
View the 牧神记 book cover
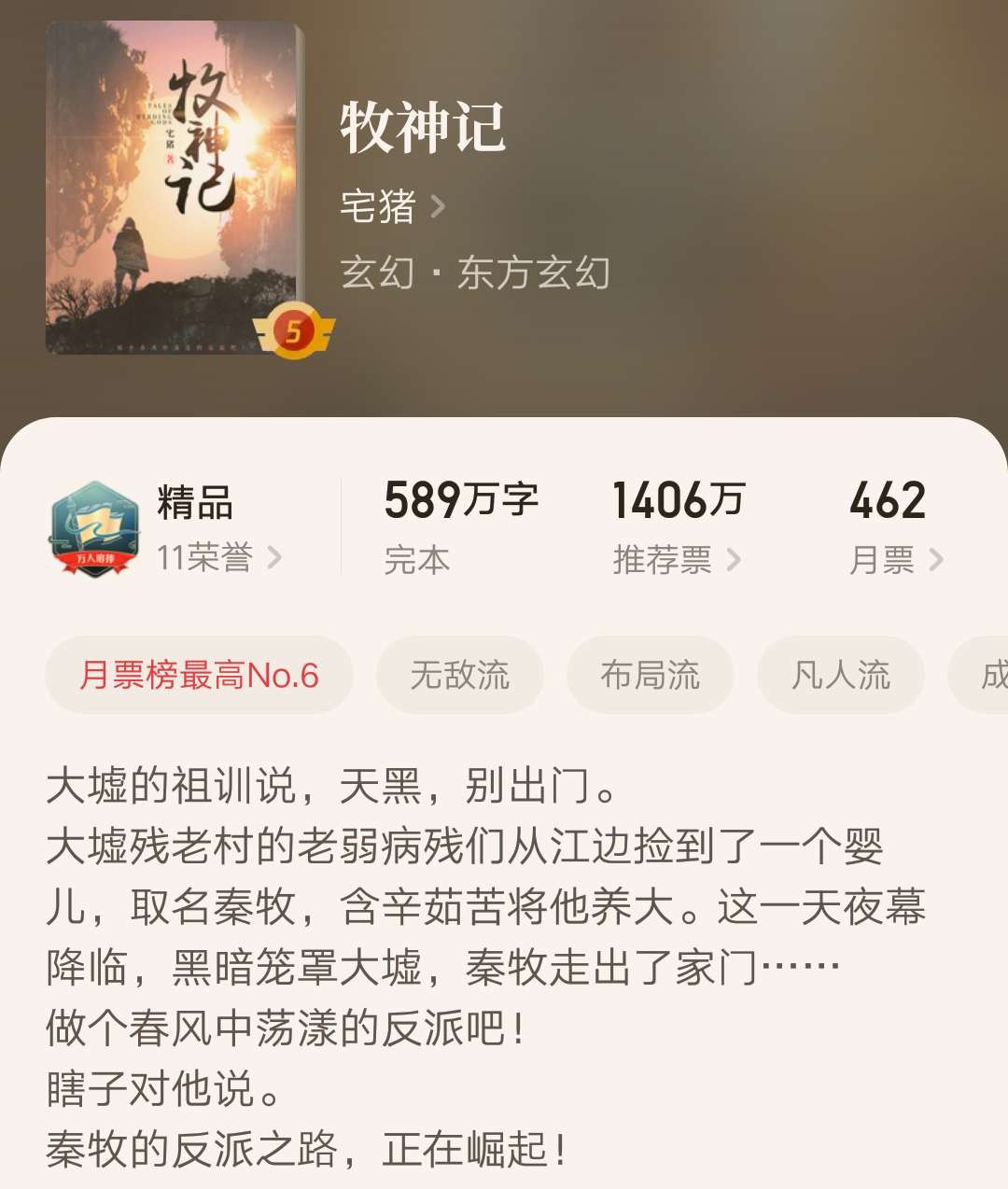pos(175,189)
